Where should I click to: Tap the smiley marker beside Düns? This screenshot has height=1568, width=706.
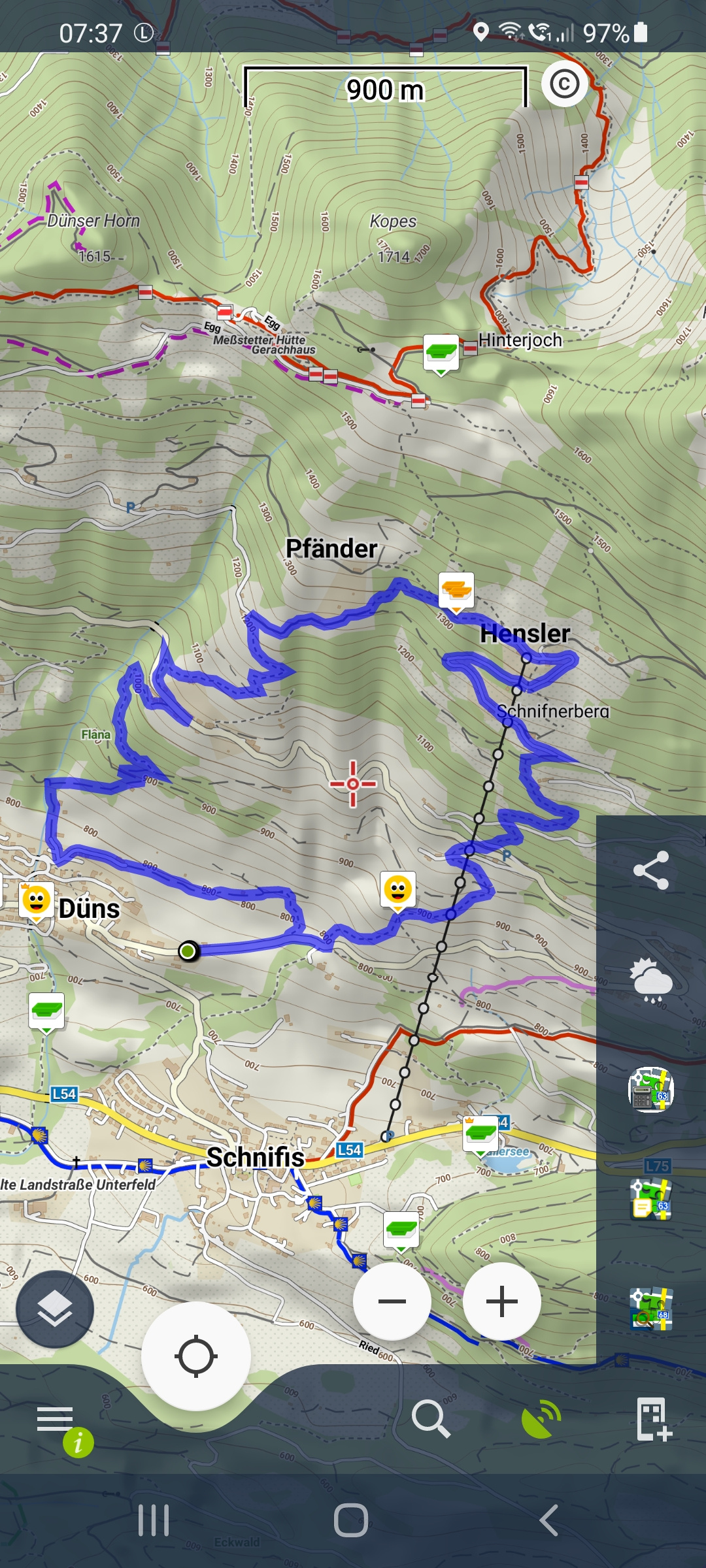pos(36,902)
